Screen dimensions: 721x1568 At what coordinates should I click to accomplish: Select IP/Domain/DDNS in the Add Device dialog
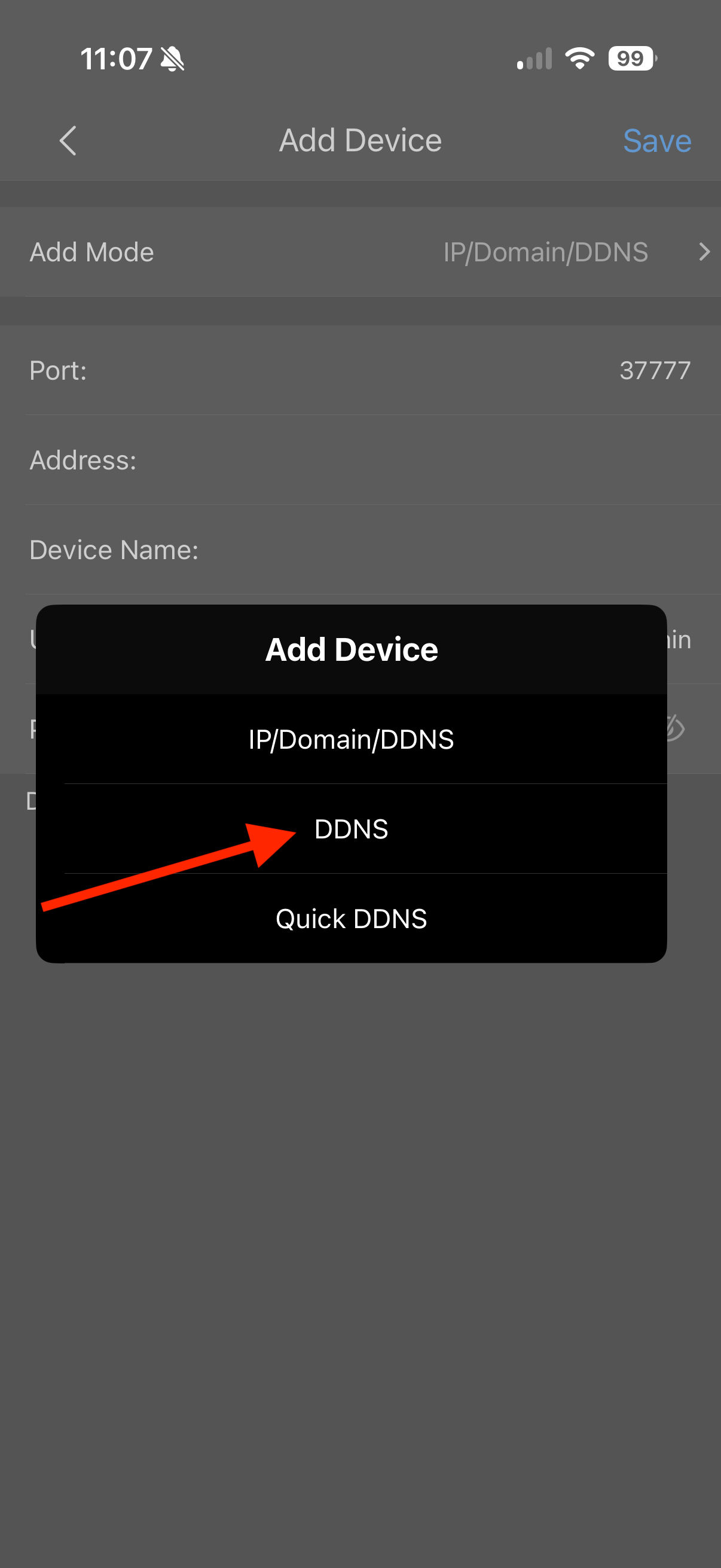(351, 739)
